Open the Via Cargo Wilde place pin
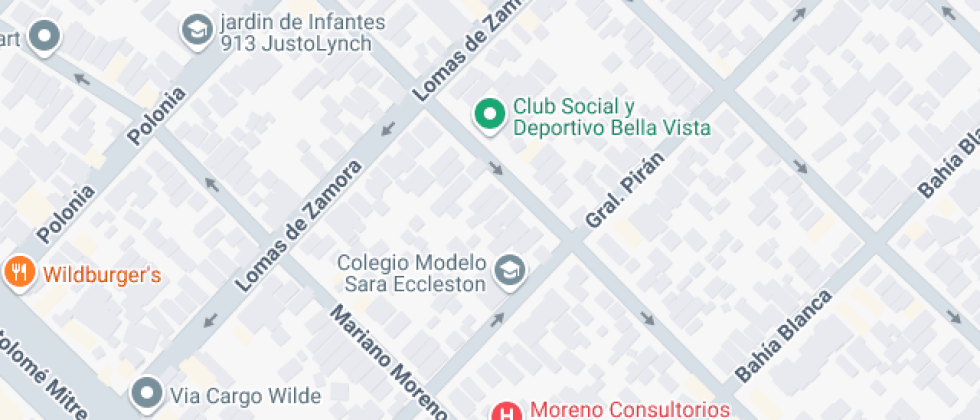This screenshot has width=980, height=420. 149,393
